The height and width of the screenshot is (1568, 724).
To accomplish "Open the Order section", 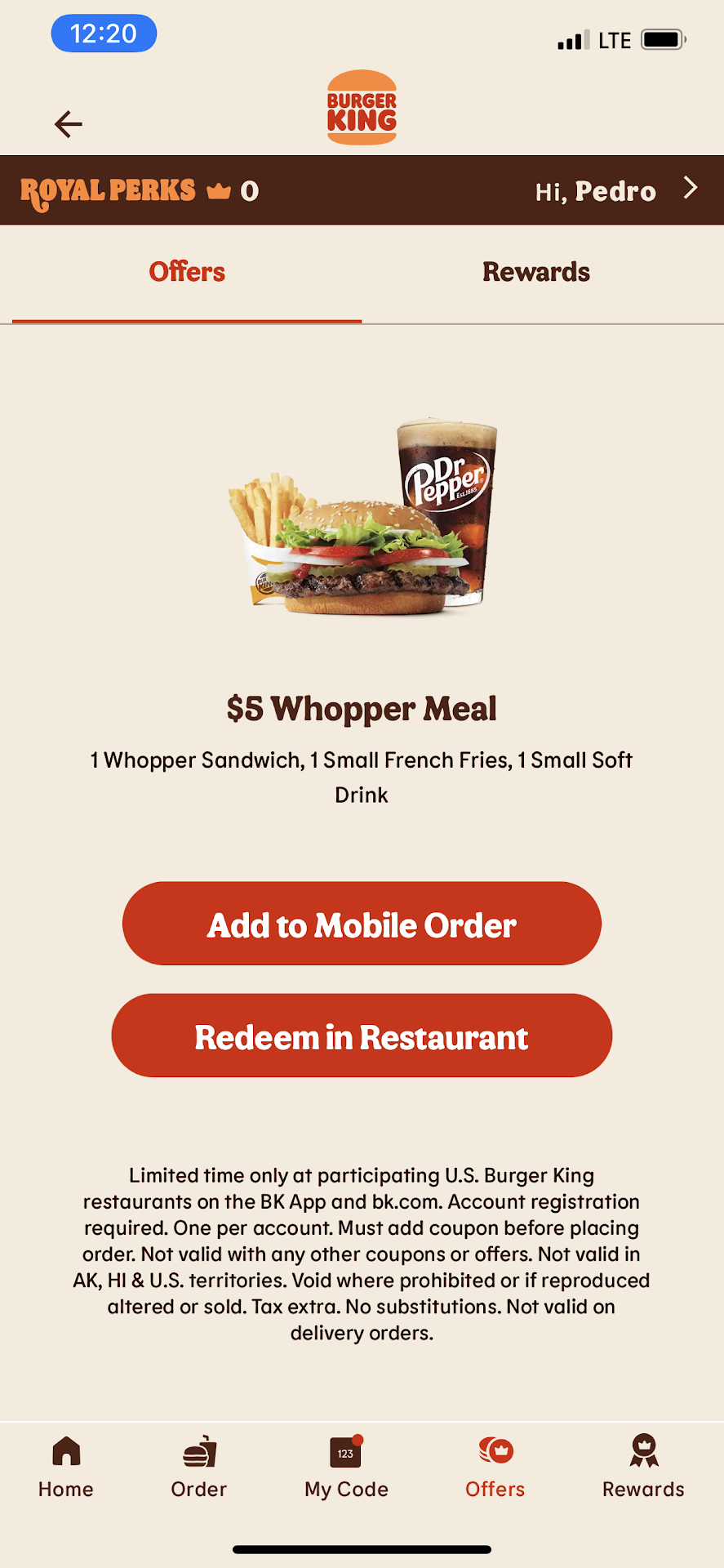I will pos(199,1467).
